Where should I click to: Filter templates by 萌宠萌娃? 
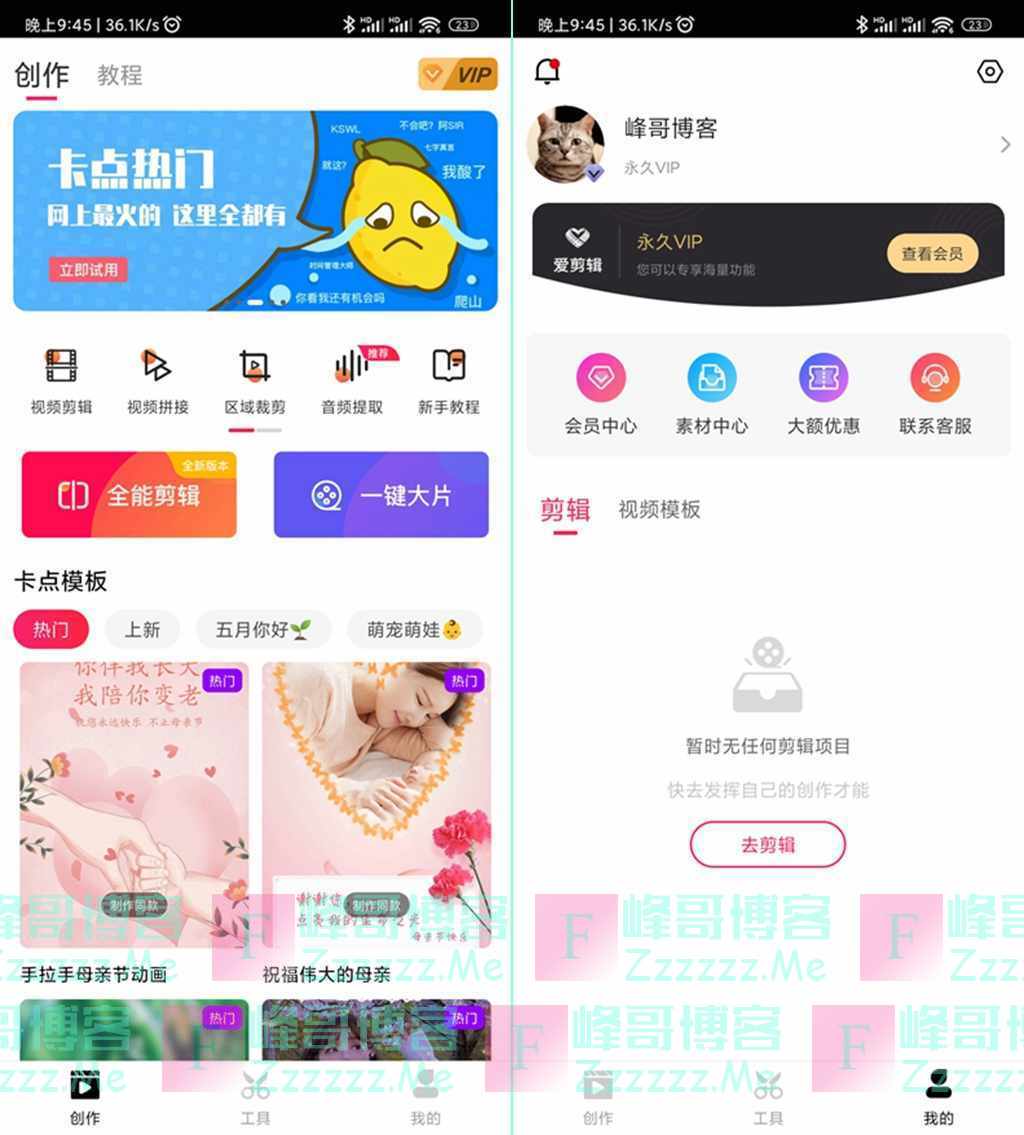click(x=414, y=630)
